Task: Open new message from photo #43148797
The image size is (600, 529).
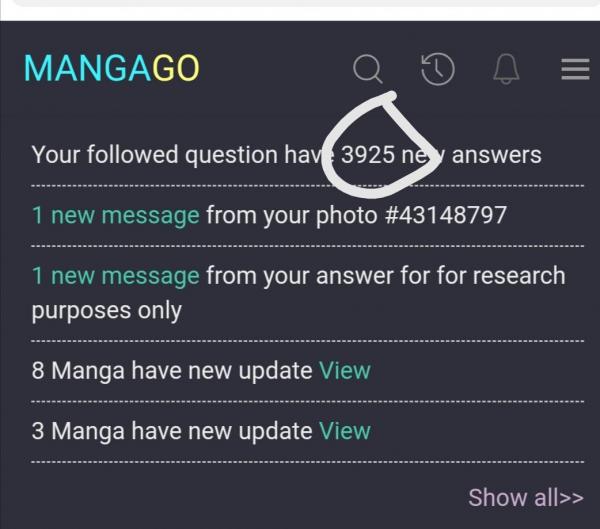Action: coord(115,215)
